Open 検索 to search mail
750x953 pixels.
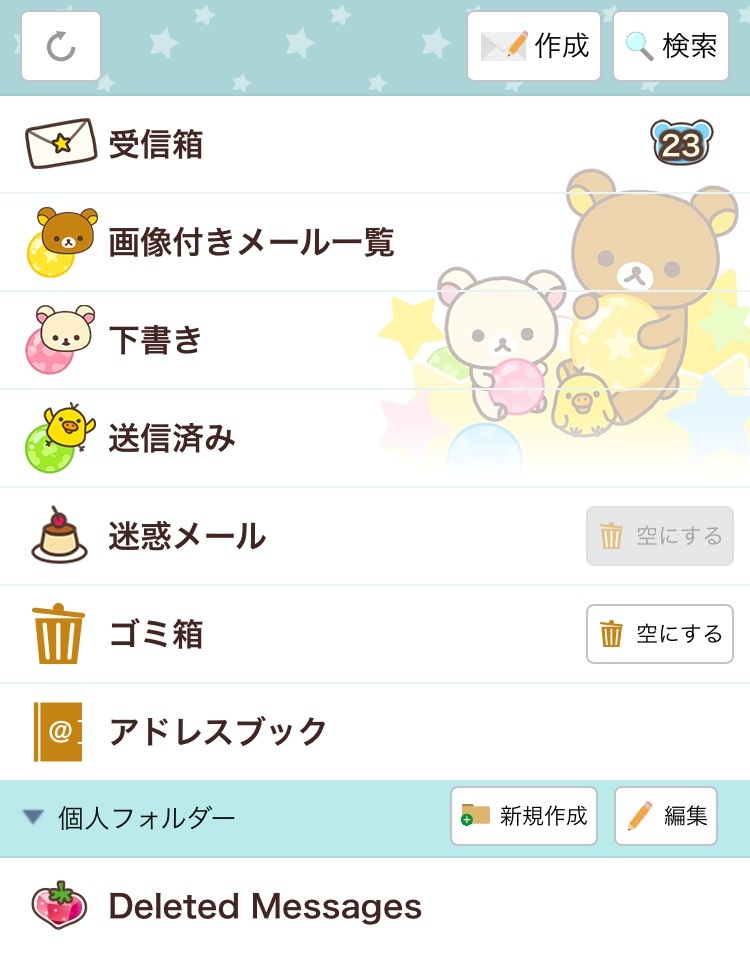[671, 46]
